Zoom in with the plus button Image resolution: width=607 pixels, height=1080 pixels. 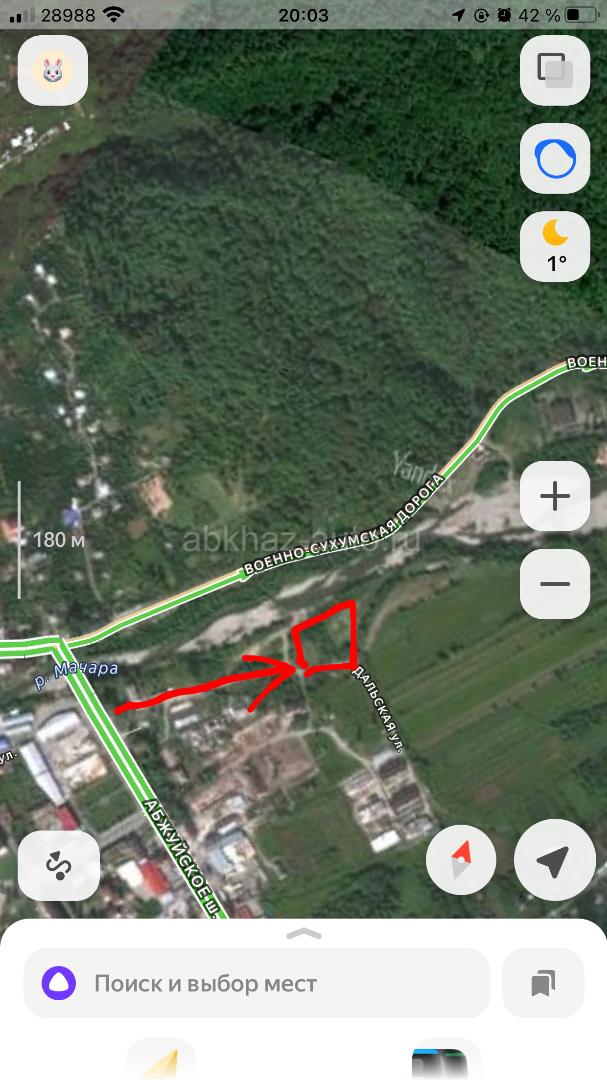[554, 496]
